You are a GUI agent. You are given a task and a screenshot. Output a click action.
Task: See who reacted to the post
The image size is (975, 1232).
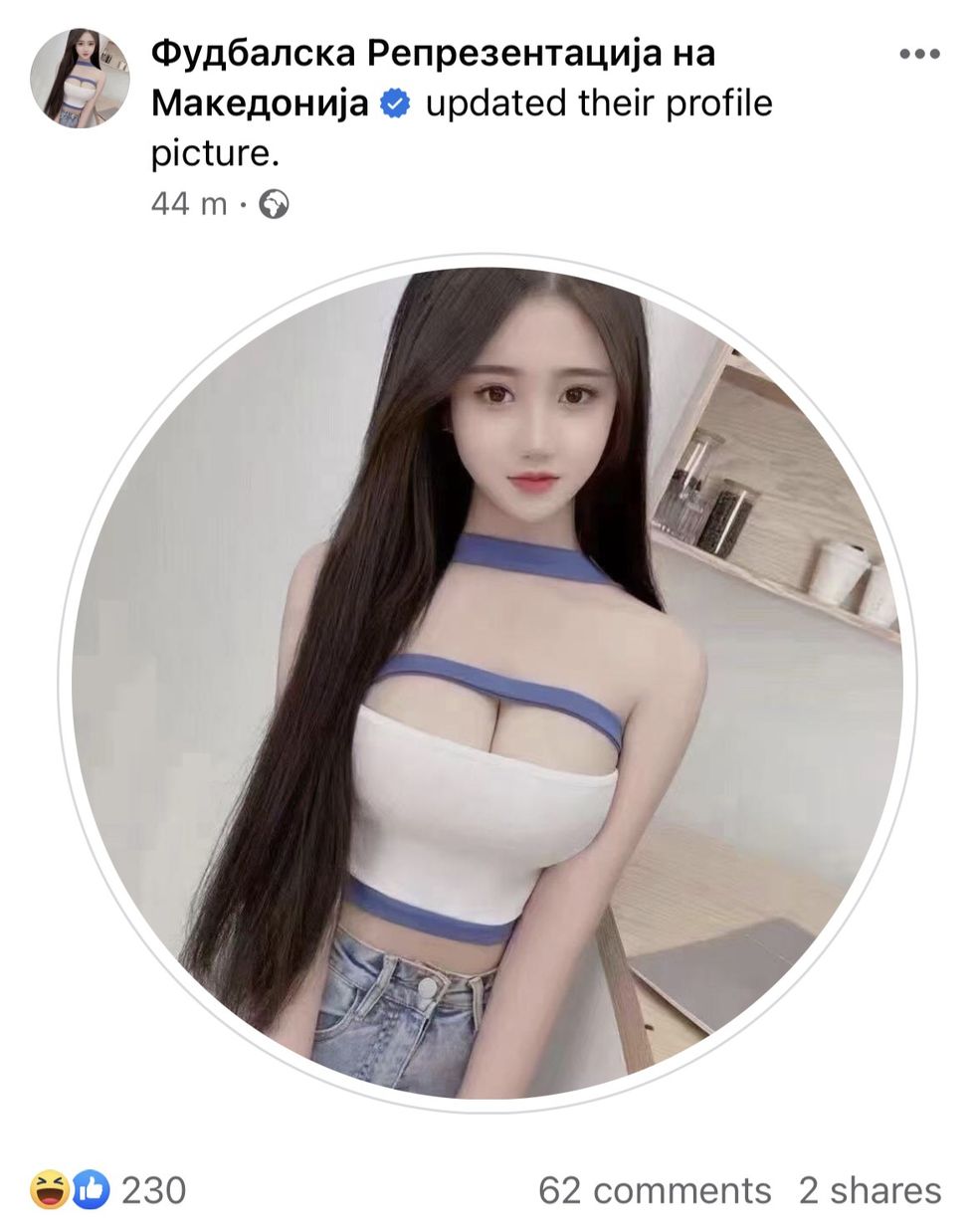click(109, 1190)
